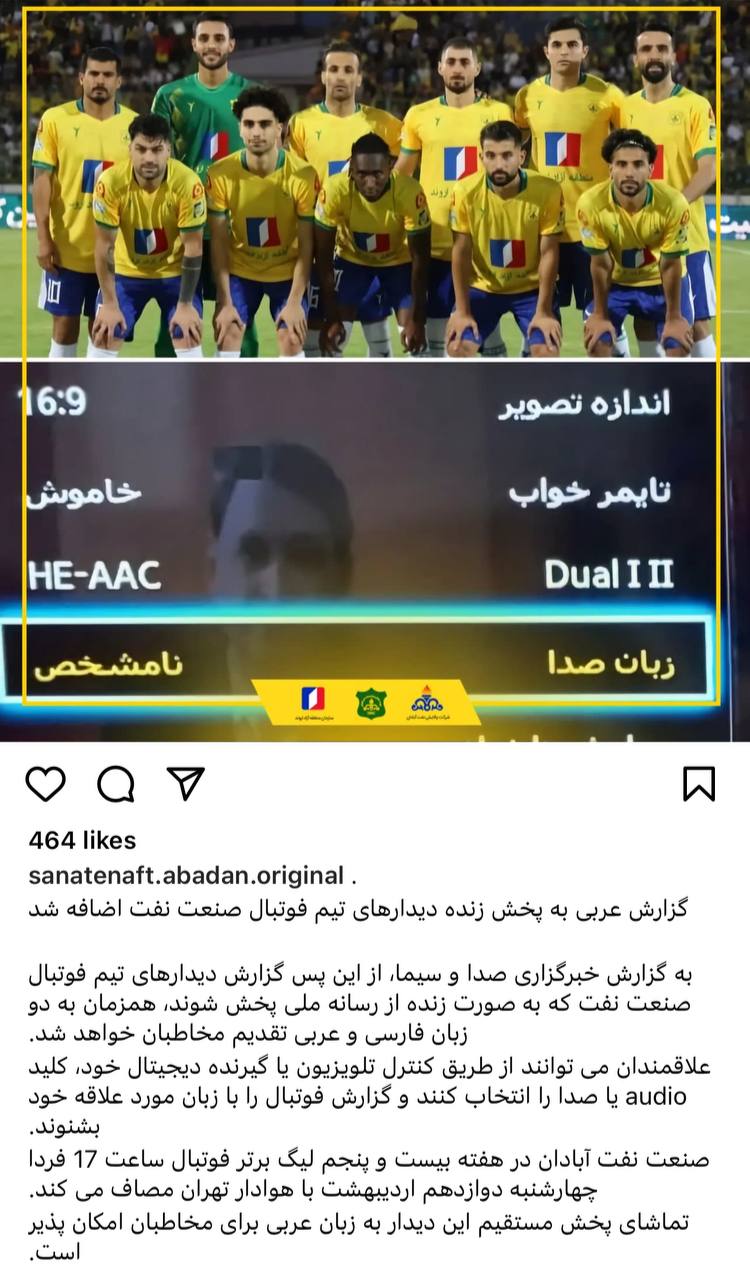The height and width of the screenshot is (1280, 750).
Task: Share this post via paper plane icon
Action: 186,784
